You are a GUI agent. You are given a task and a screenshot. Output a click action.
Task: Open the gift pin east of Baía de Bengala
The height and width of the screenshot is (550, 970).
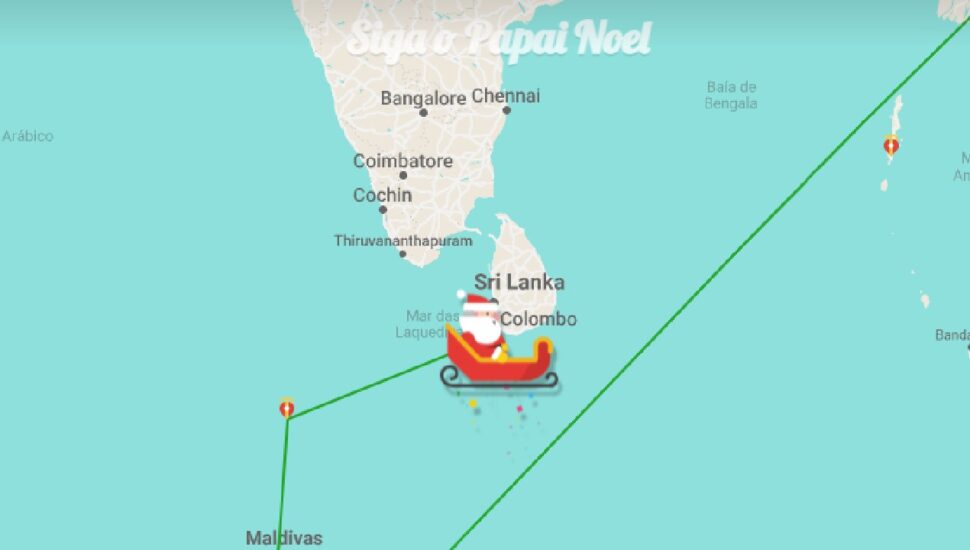click(891, 146)
